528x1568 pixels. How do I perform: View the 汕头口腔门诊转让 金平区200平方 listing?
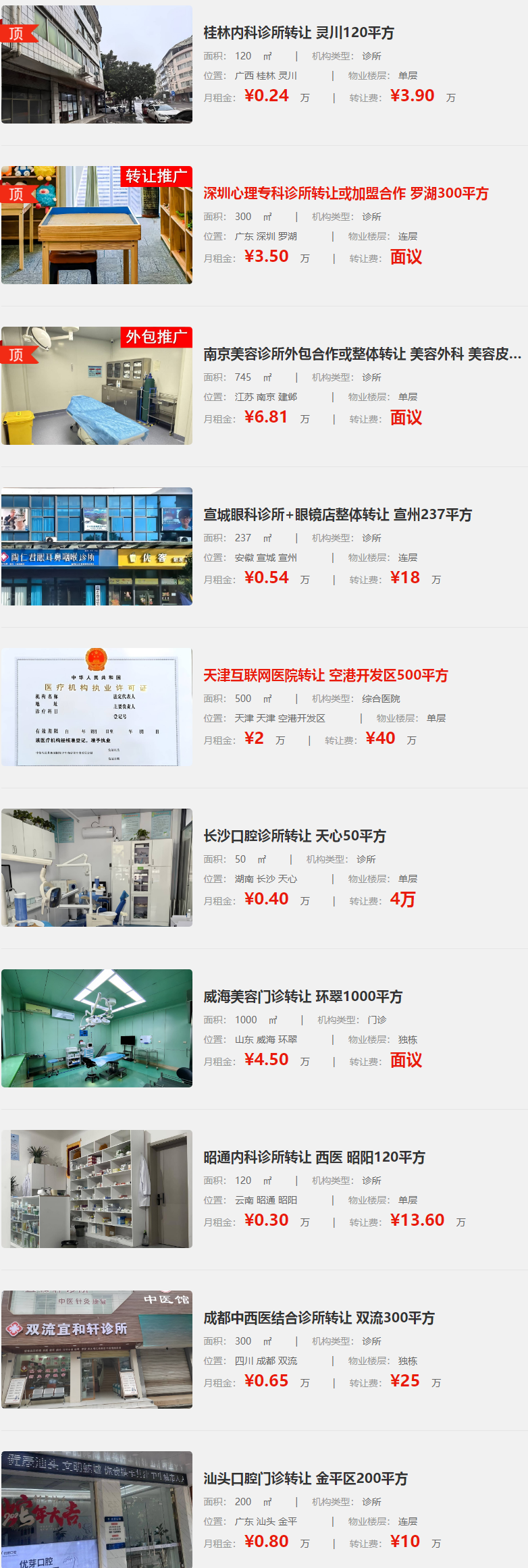pyautogui.click(x=305, y=1479)
